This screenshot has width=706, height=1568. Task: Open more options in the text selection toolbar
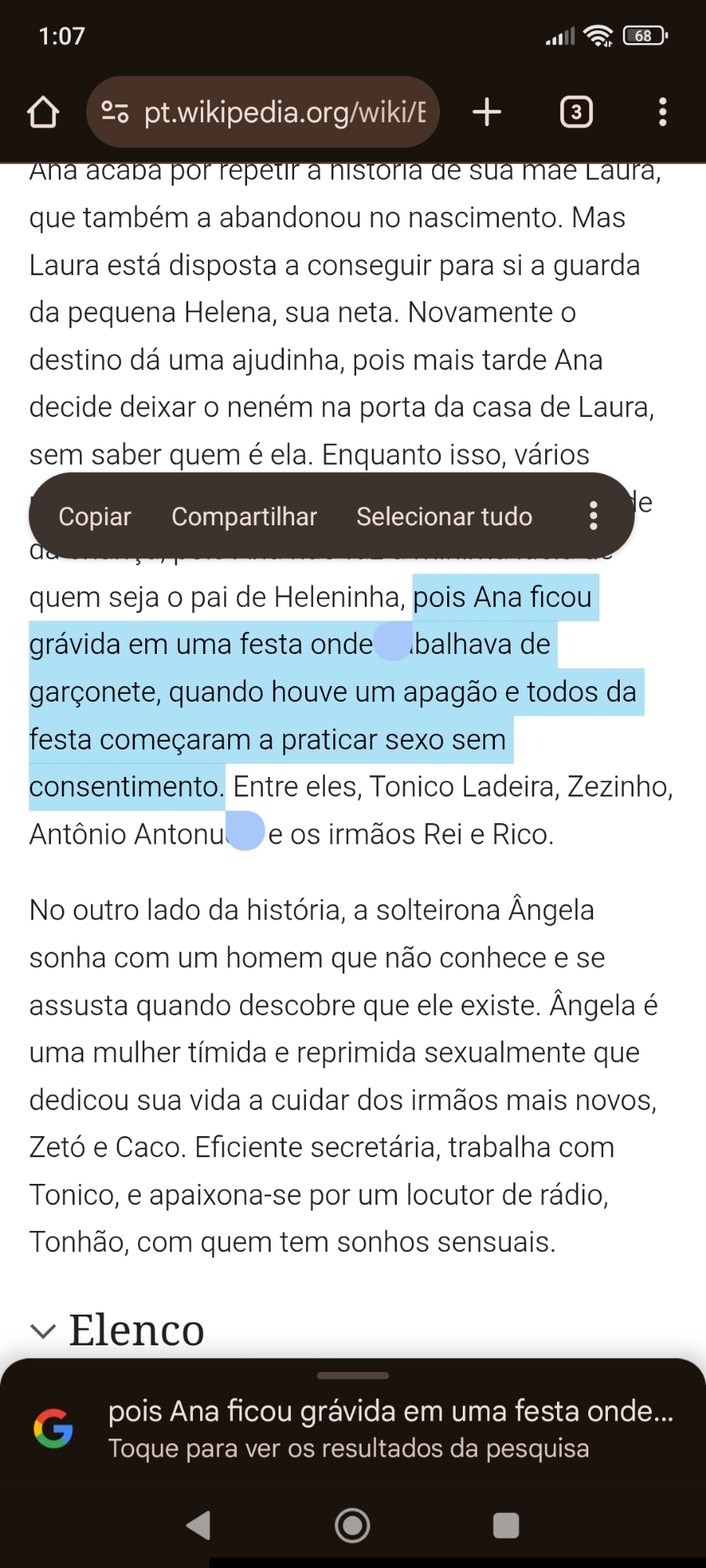[593, 517]
